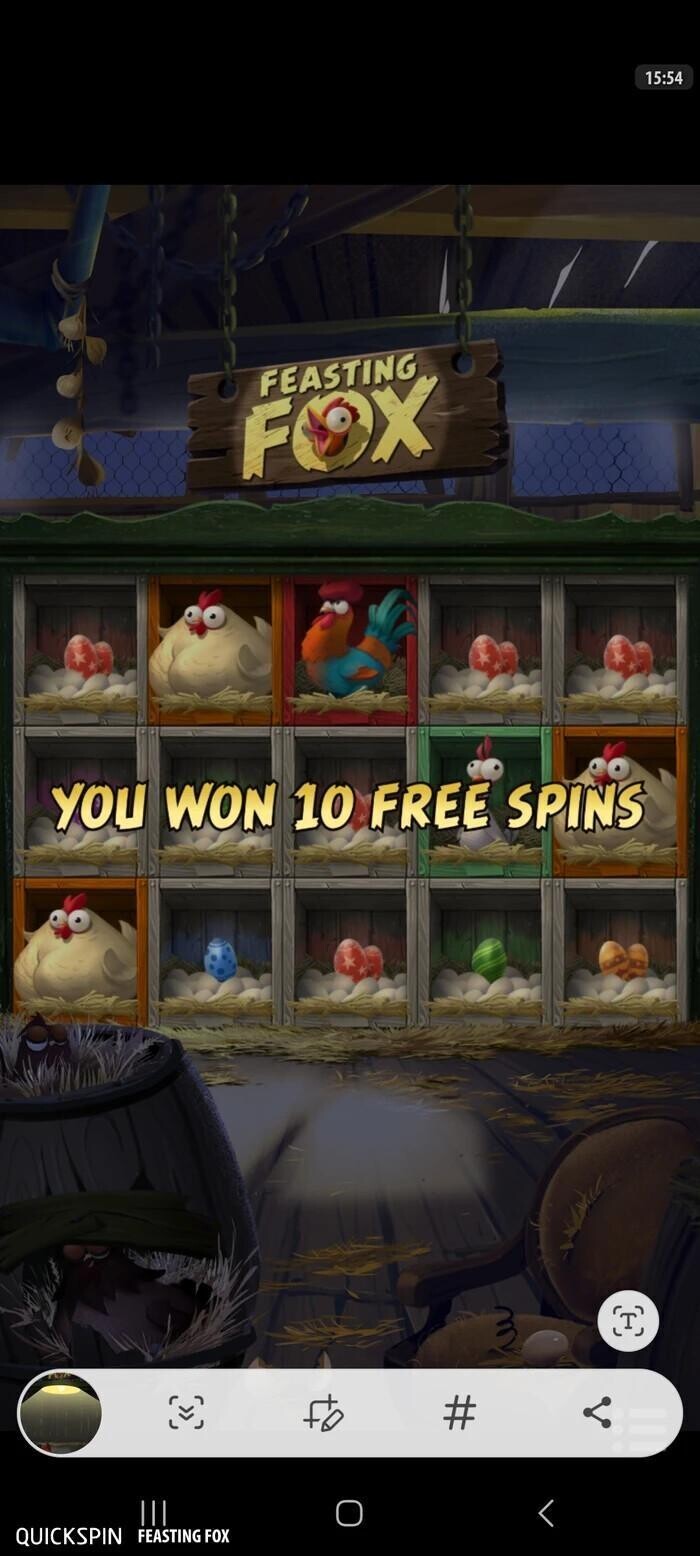The width and height of the screenshot is (700, 1556).
Task: Start scroll capture of the screenshot
Action: point(186,1412)
